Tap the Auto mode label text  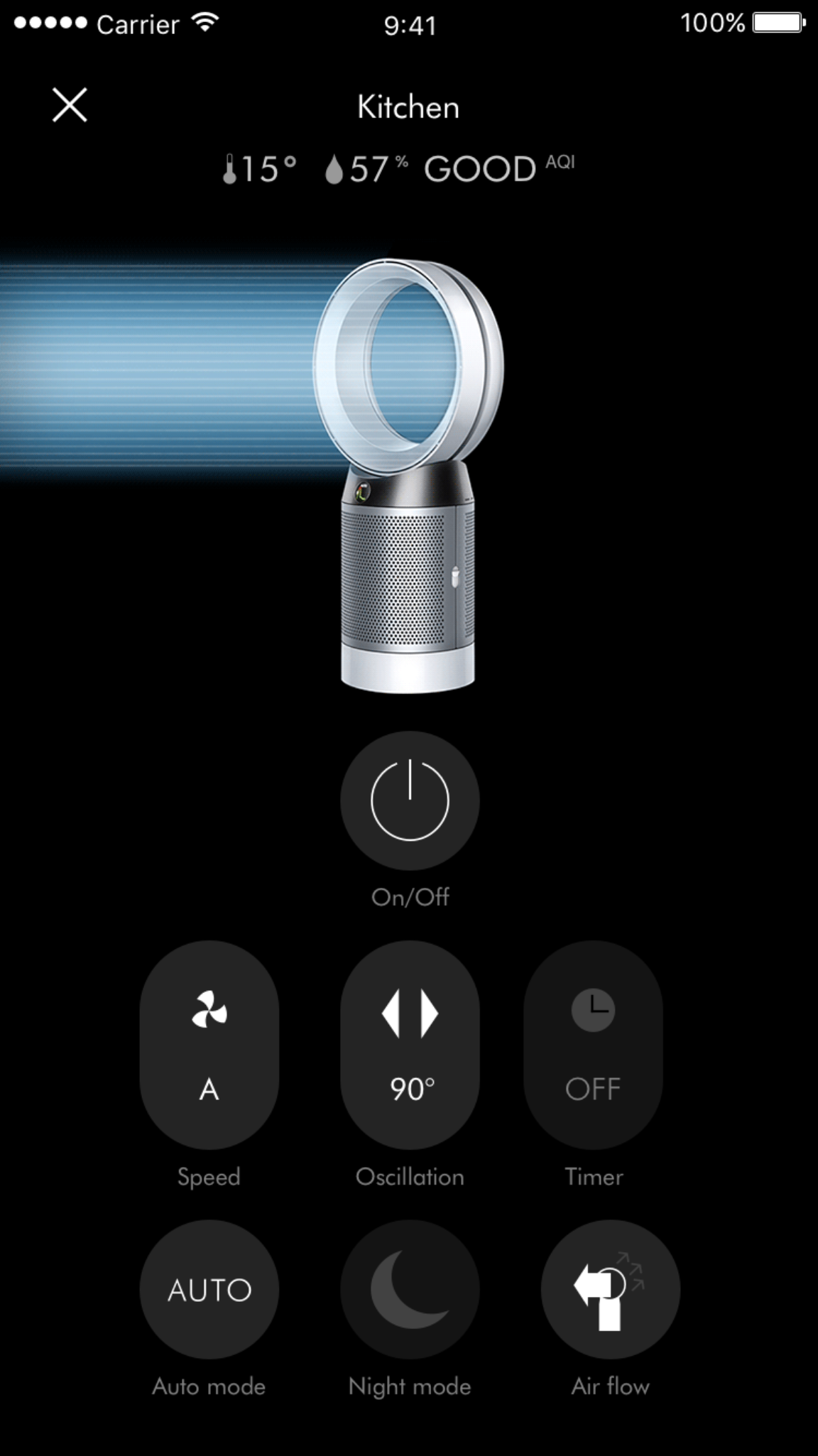209,1386
